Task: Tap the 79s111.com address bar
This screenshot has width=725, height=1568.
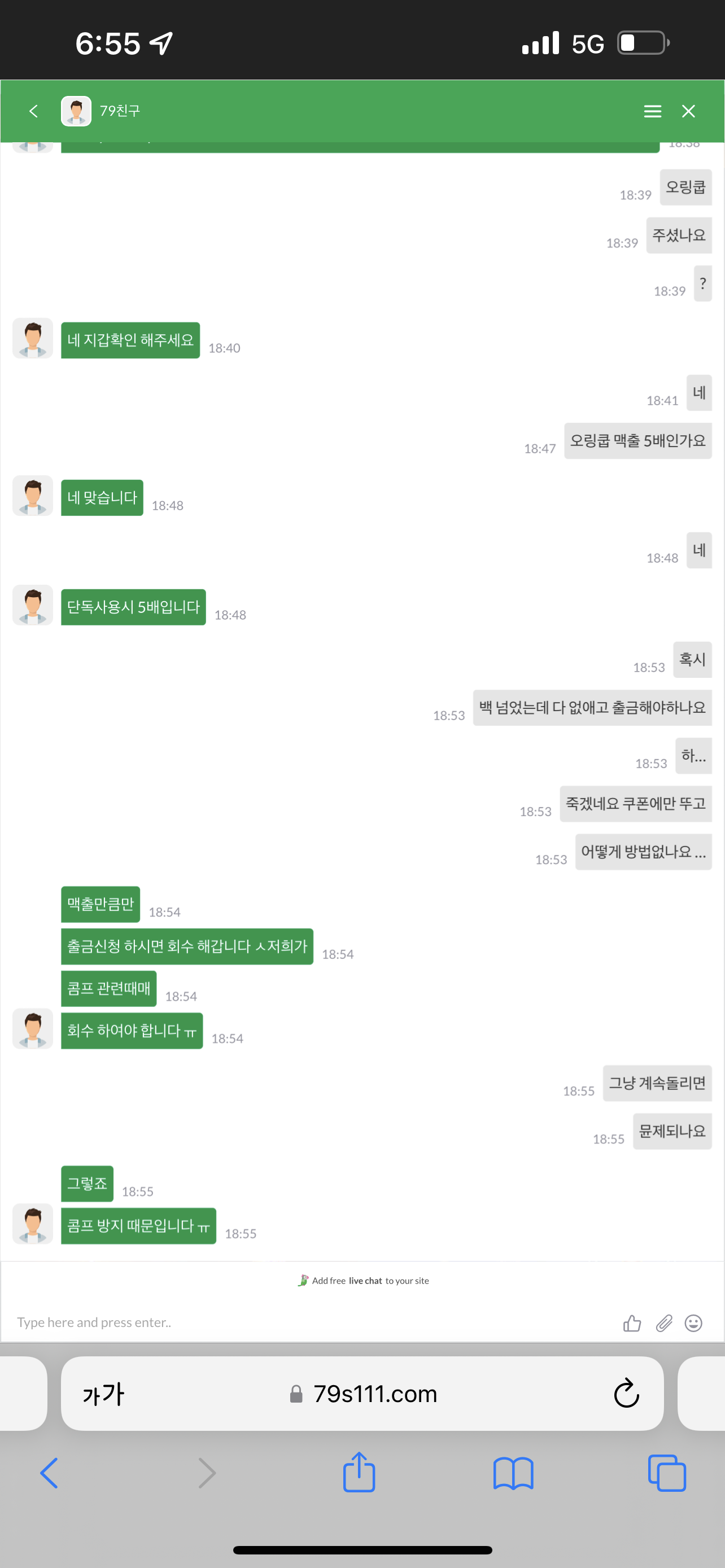Action: click(x=362, y=1393)
